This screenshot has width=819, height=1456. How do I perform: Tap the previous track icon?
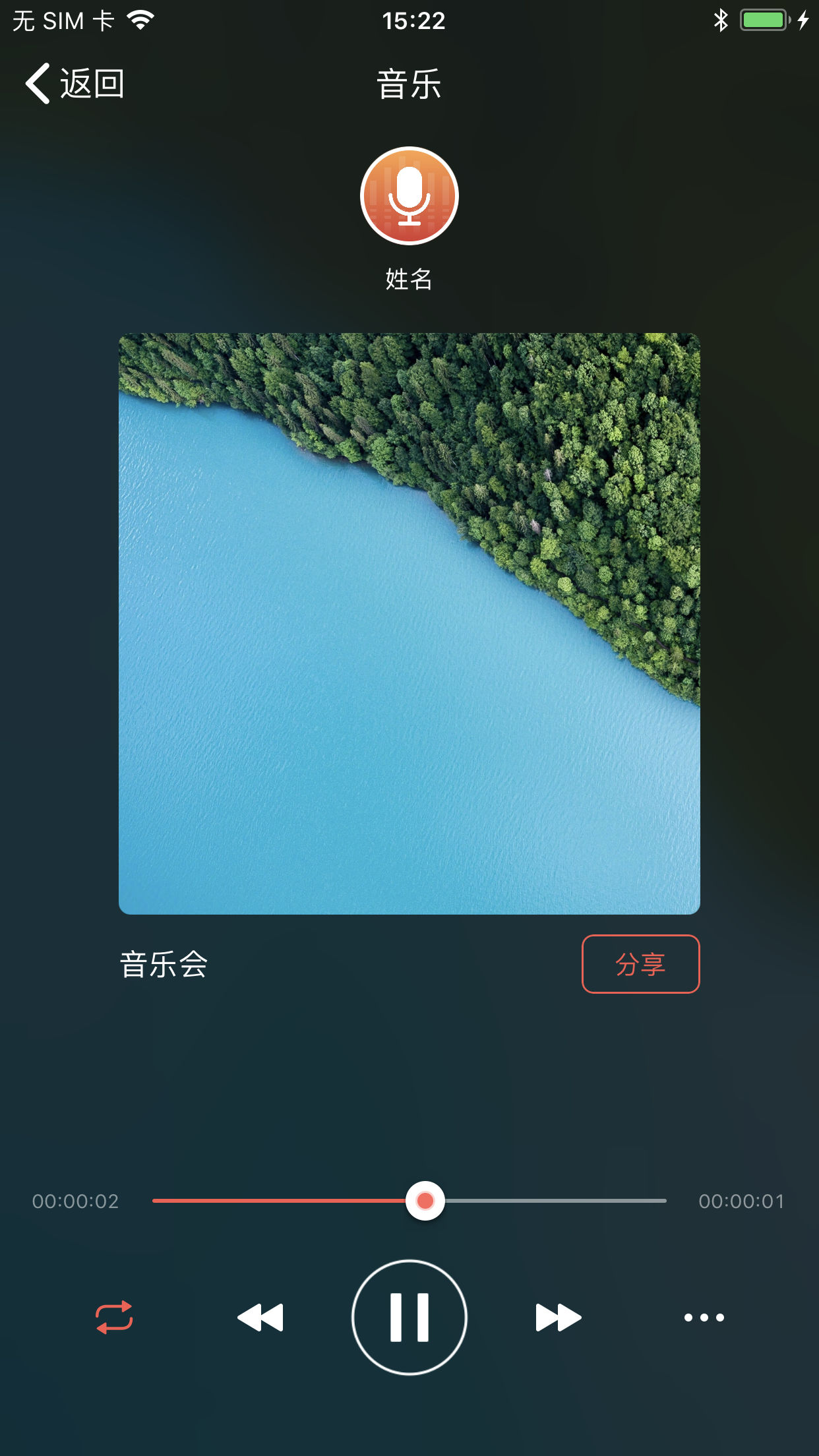pos(260,1317)
